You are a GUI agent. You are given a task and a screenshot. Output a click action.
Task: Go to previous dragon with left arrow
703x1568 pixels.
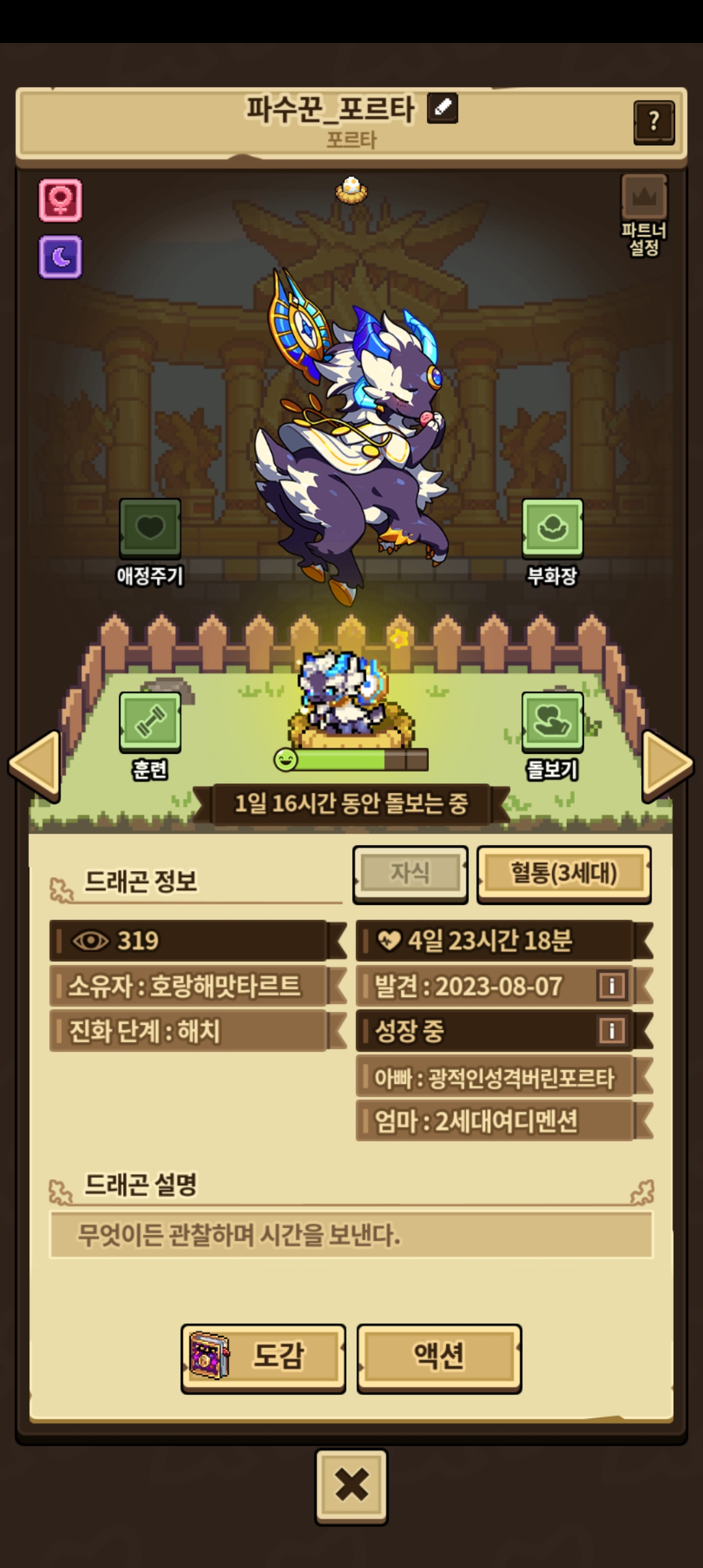pyautogui.click(x=36, y=764)
